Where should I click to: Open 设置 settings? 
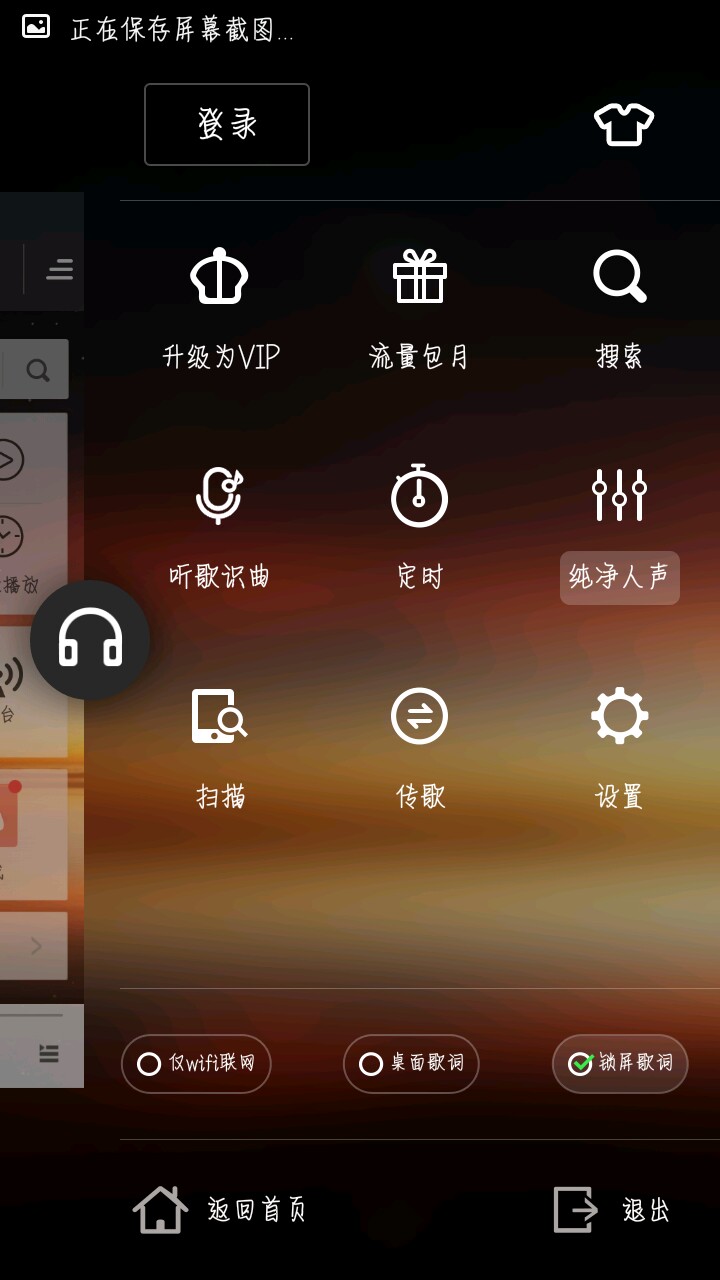coord(619,746)
